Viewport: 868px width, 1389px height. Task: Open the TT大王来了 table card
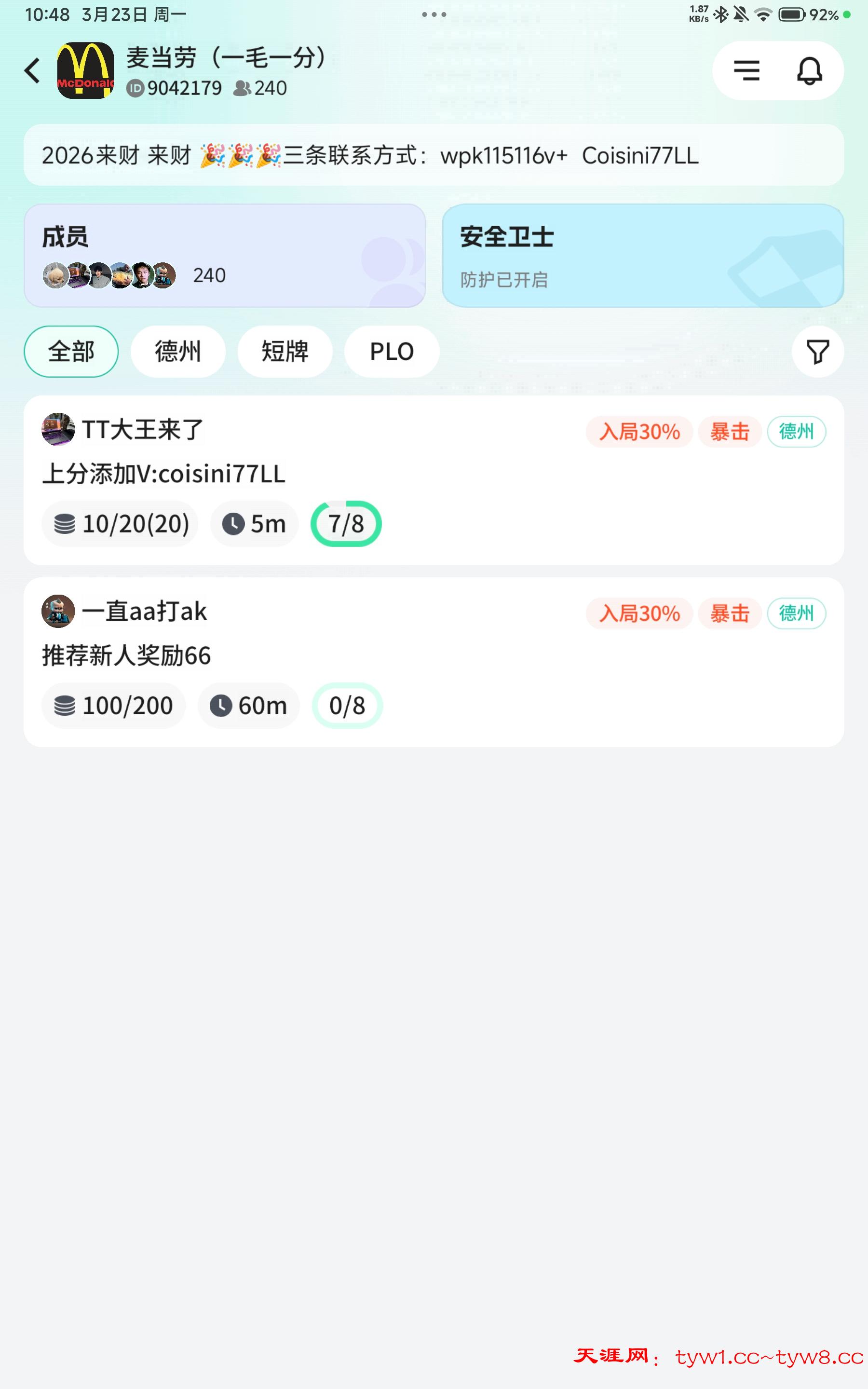pyautogui.click(x=434, y=480)
